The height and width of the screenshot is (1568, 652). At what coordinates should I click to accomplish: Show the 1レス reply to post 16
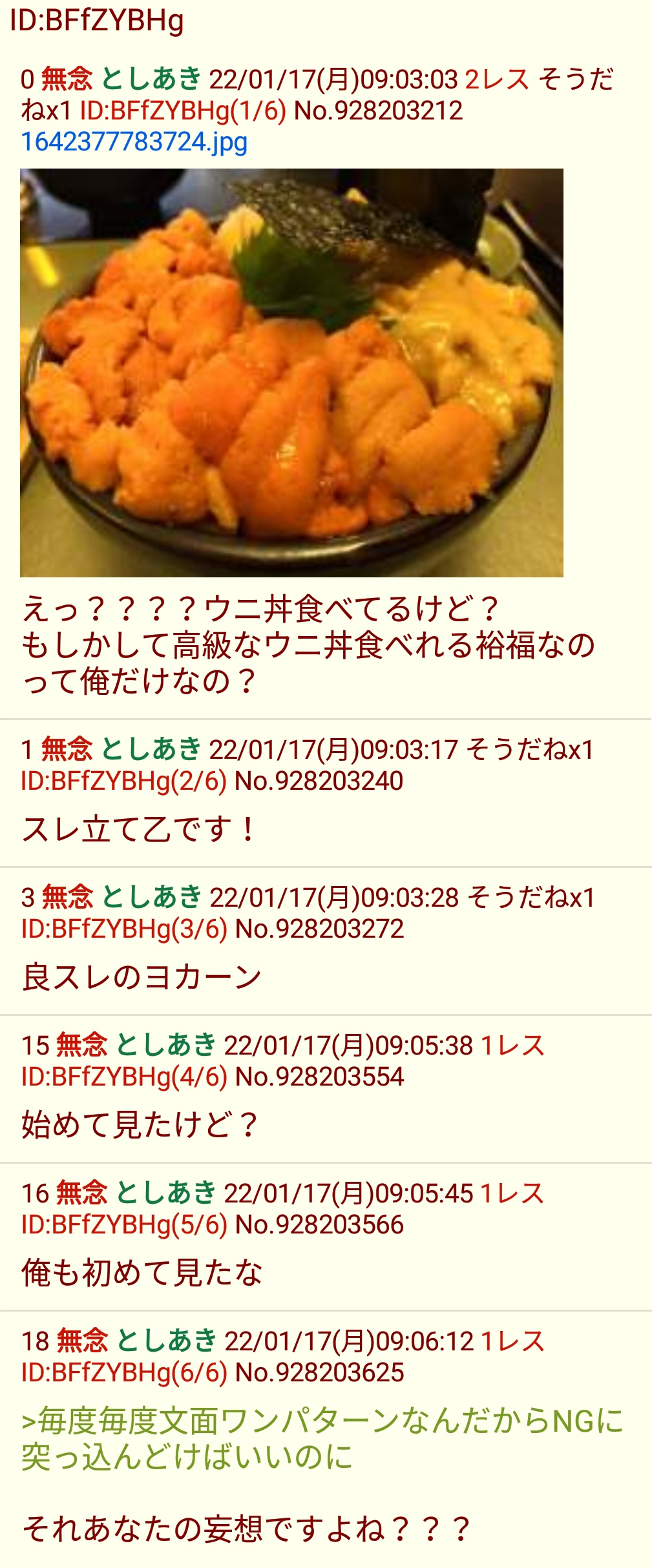point(512,1193)
